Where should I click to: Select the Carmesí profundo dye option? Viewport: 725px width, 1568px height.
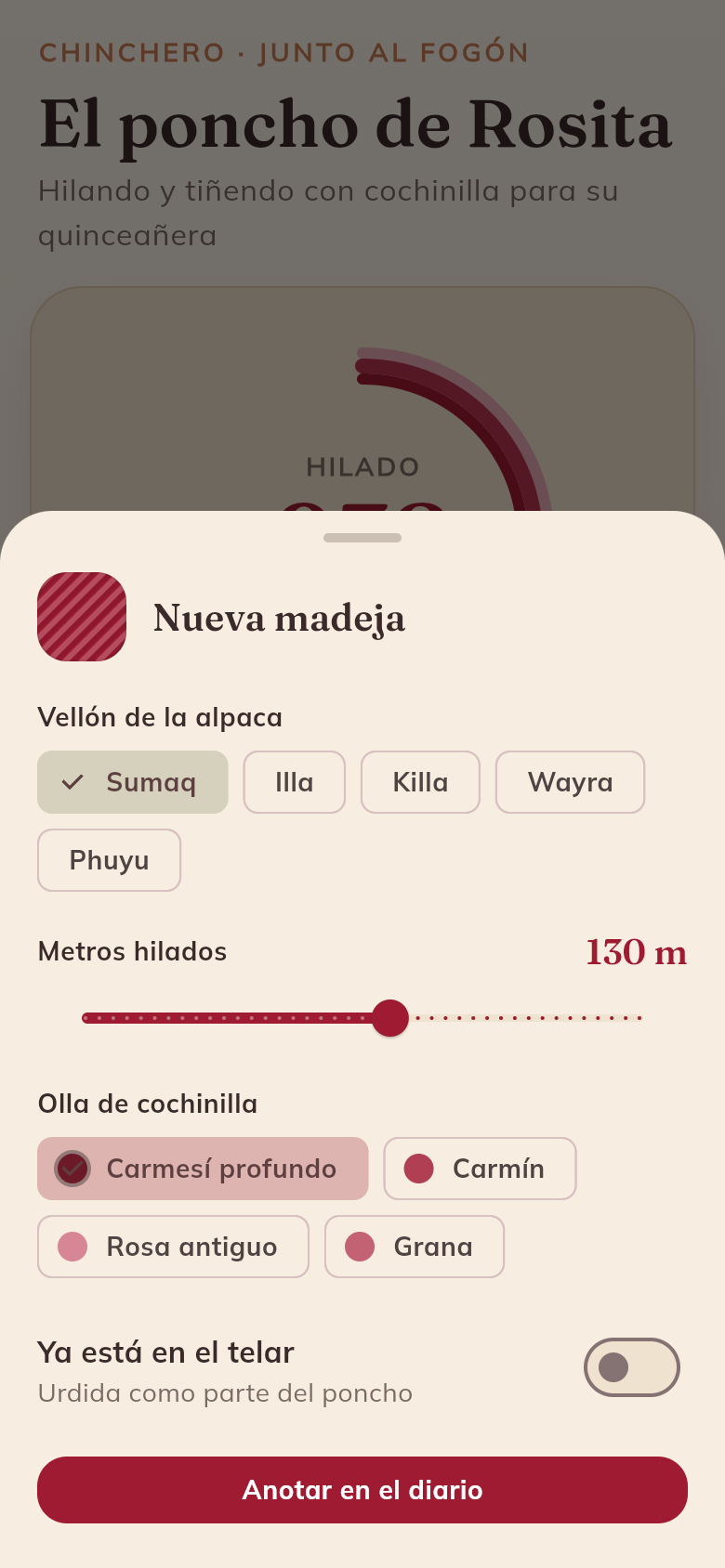pyautogui.click(x=203, y=1169)
